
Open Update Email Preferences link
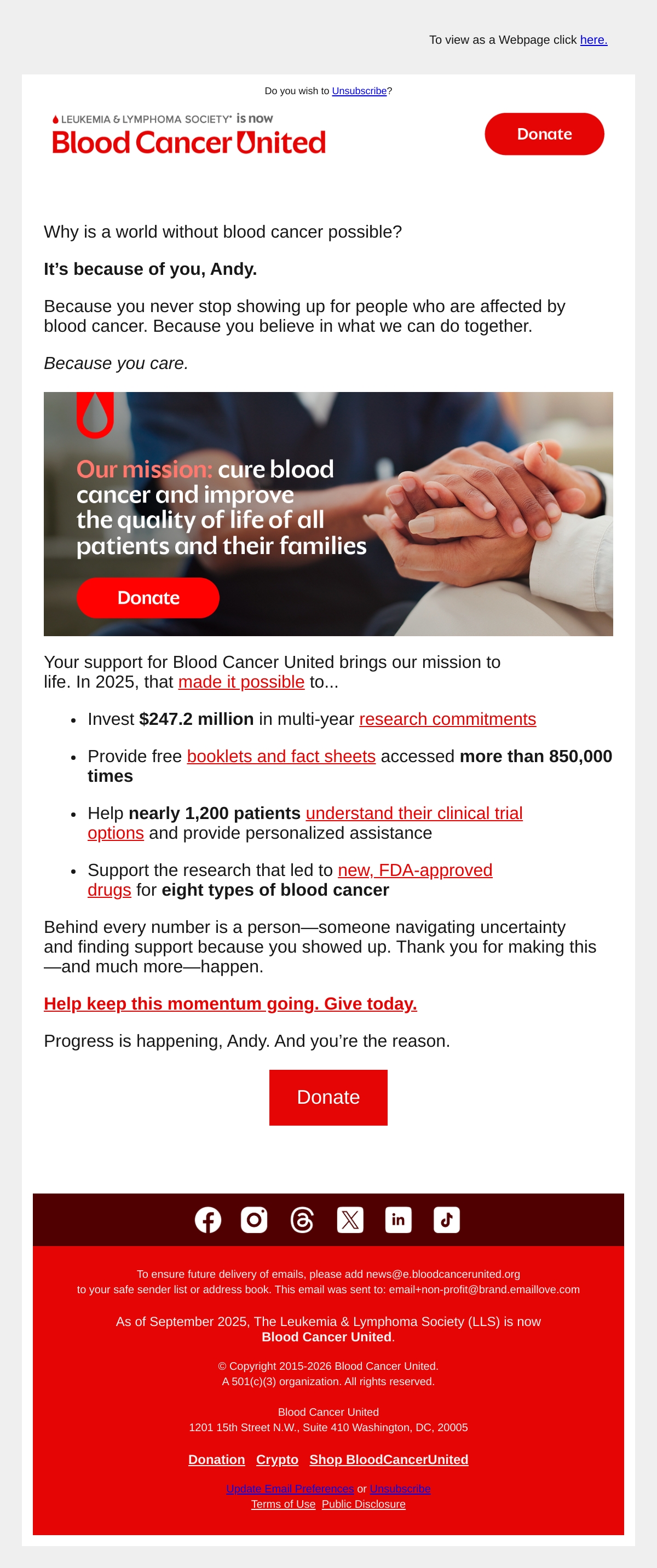point(290,1489)
